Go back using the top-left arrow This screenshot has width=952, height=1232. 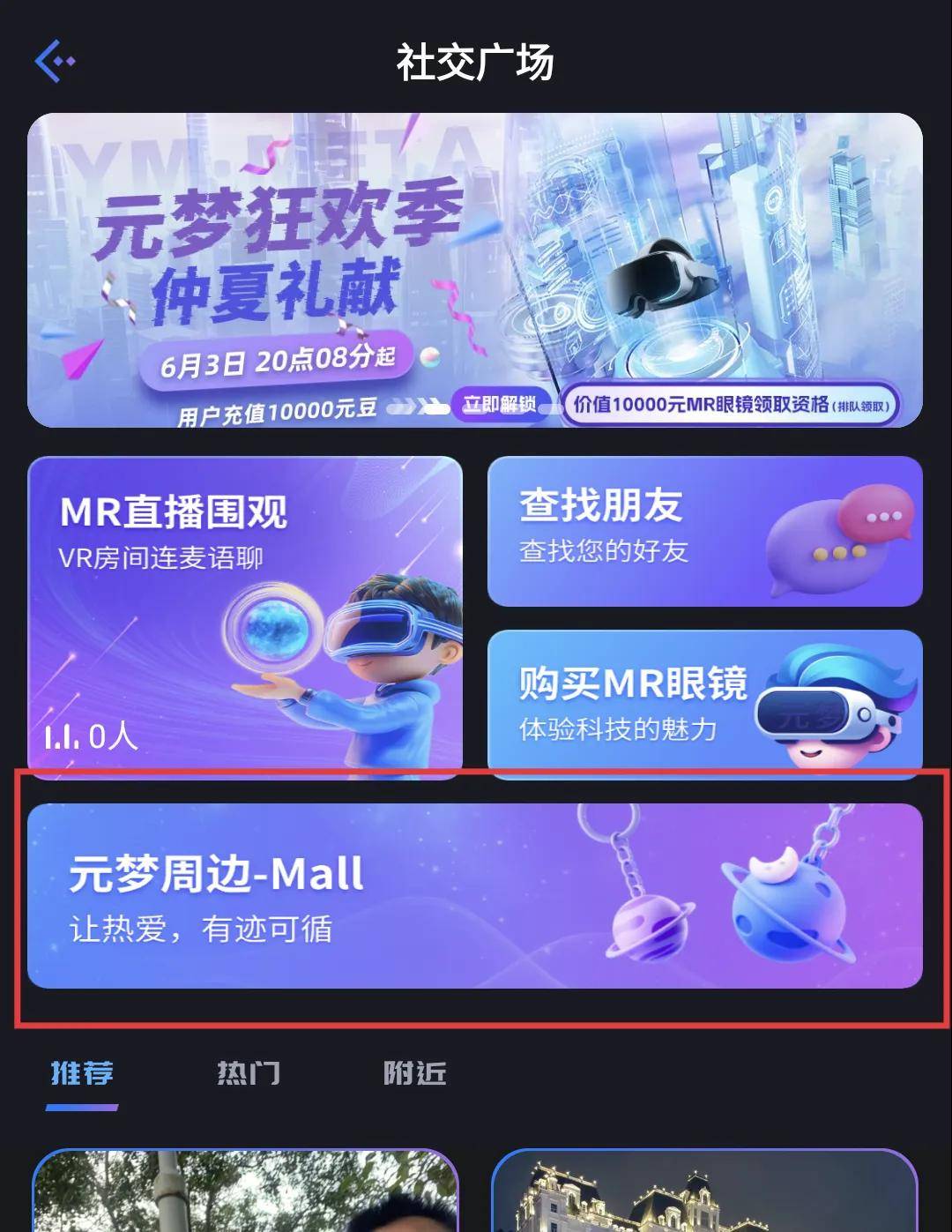(x=55, y=62)
